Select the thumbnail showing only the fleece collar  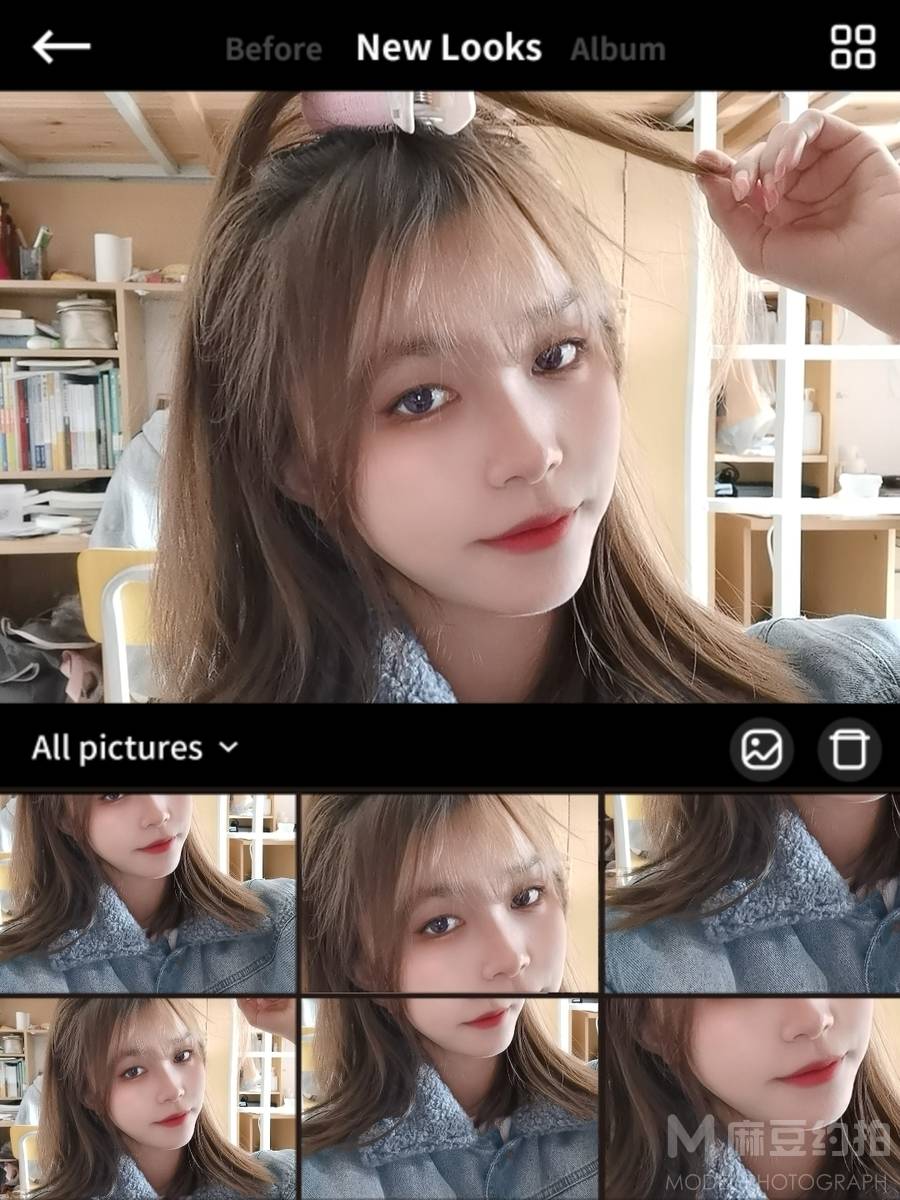point(752,893)
